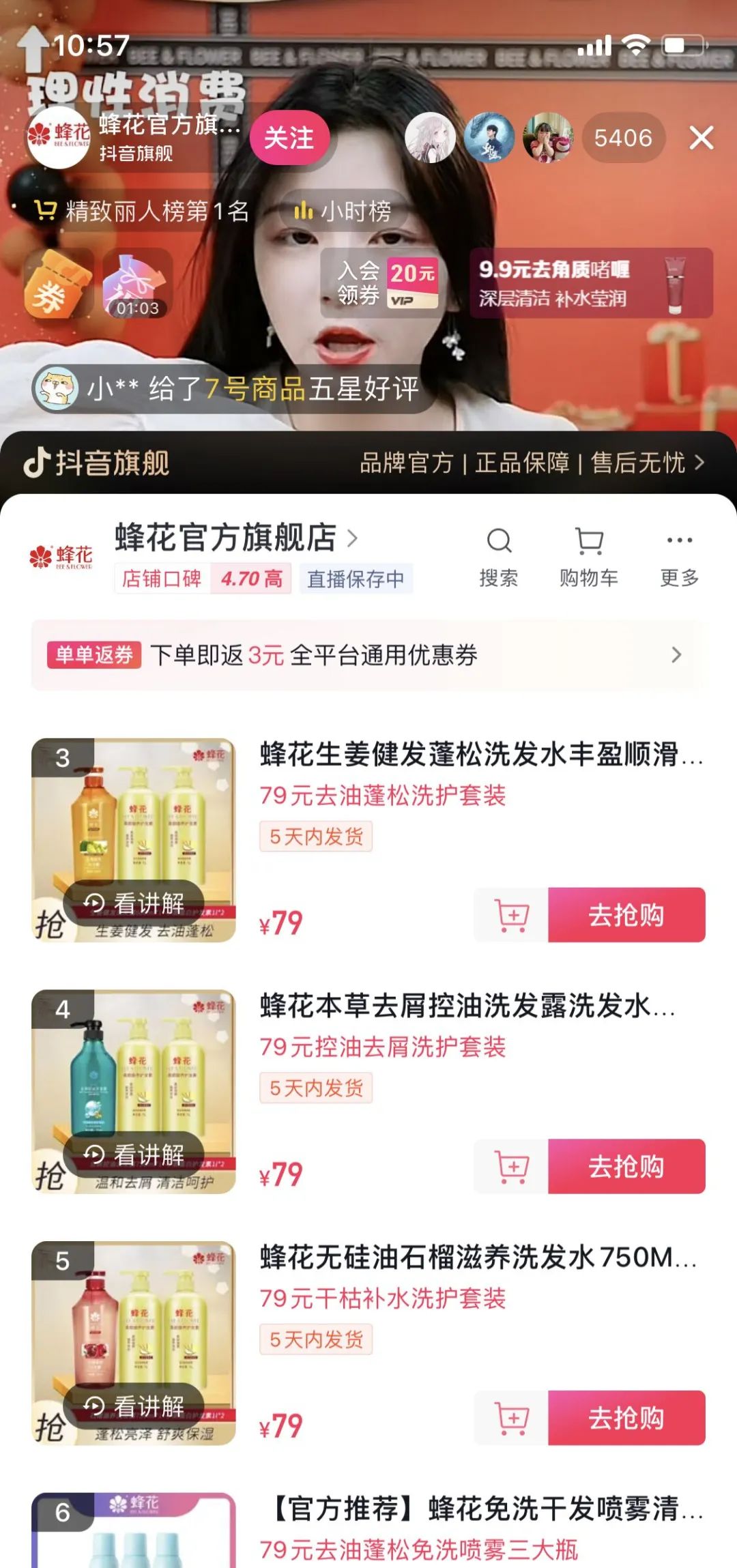
Task: Watch 看讲解 for 无硅油石榴滋养洗发水
Action: (134, 1406)
